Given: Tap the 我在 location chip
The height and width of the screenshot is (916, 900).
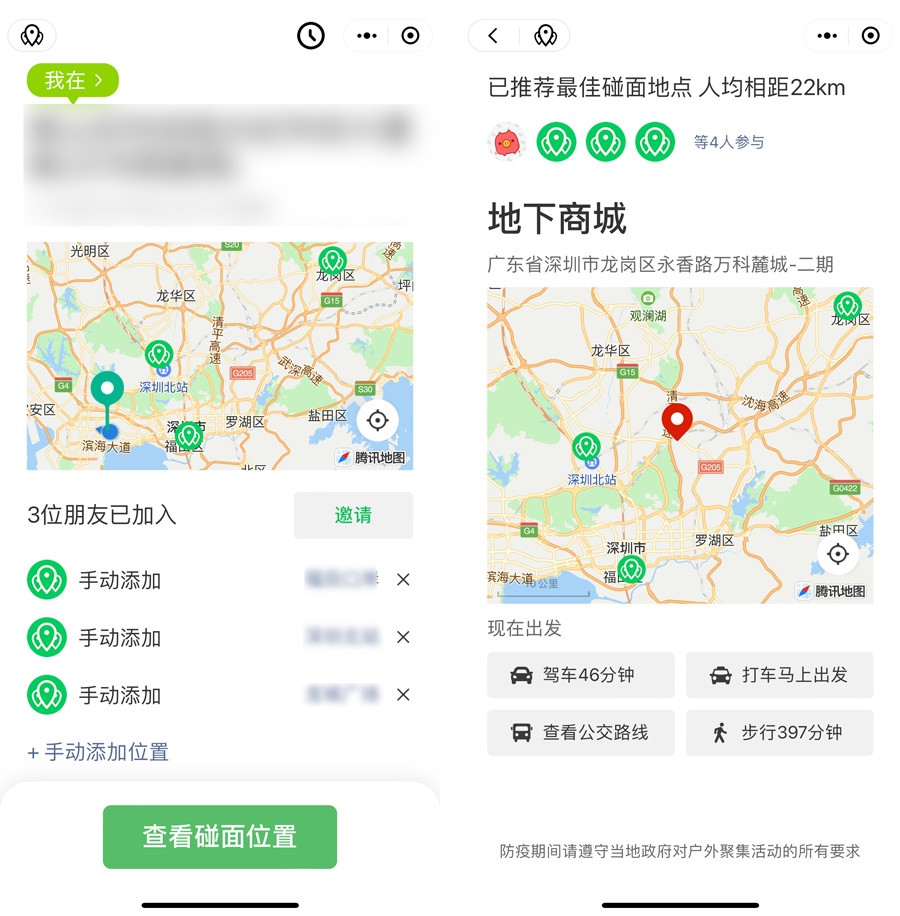Looking at the screenshot, I should 73,81.
